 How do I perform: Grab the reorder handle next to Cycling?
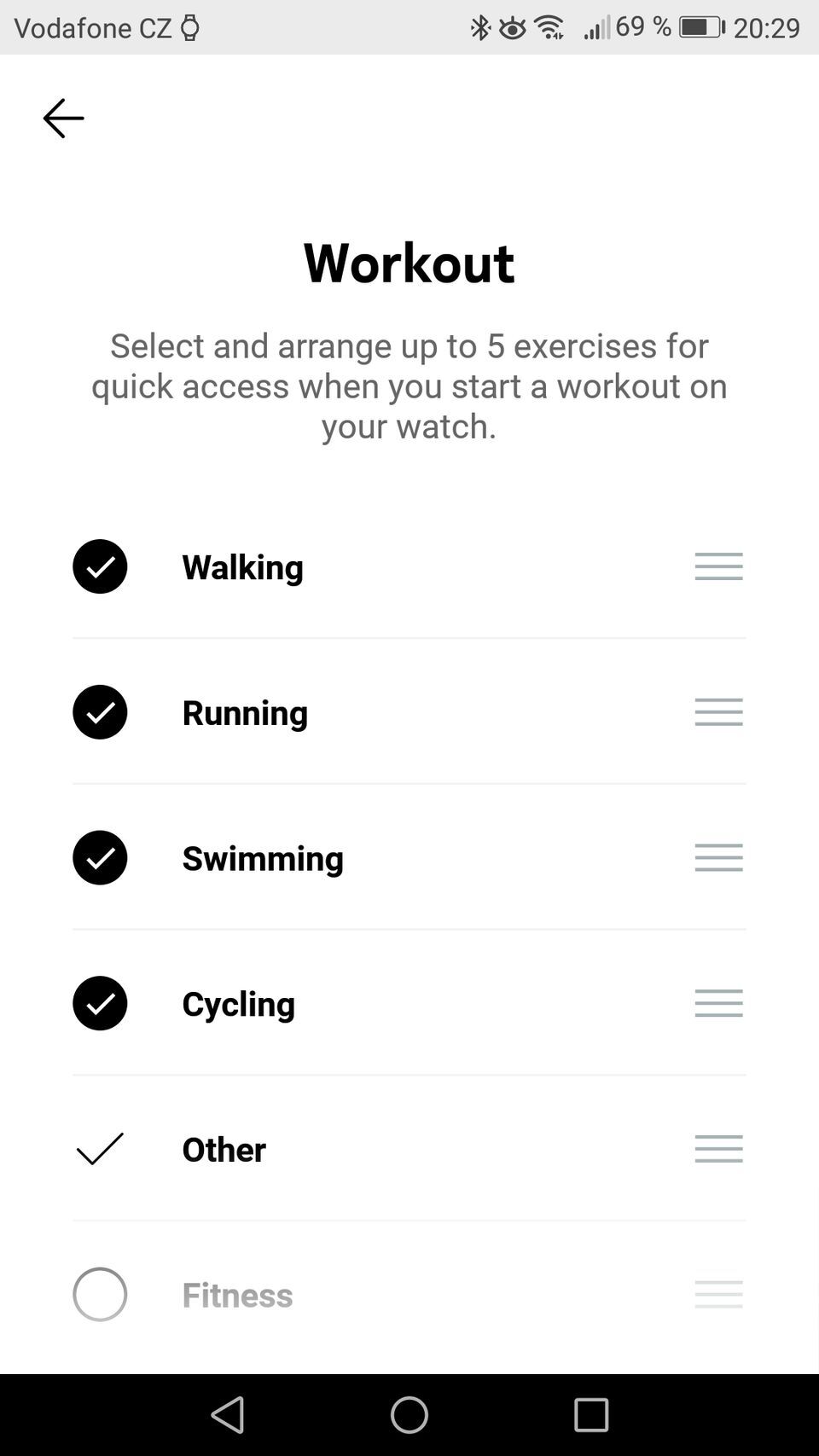tap(717, 1004)
